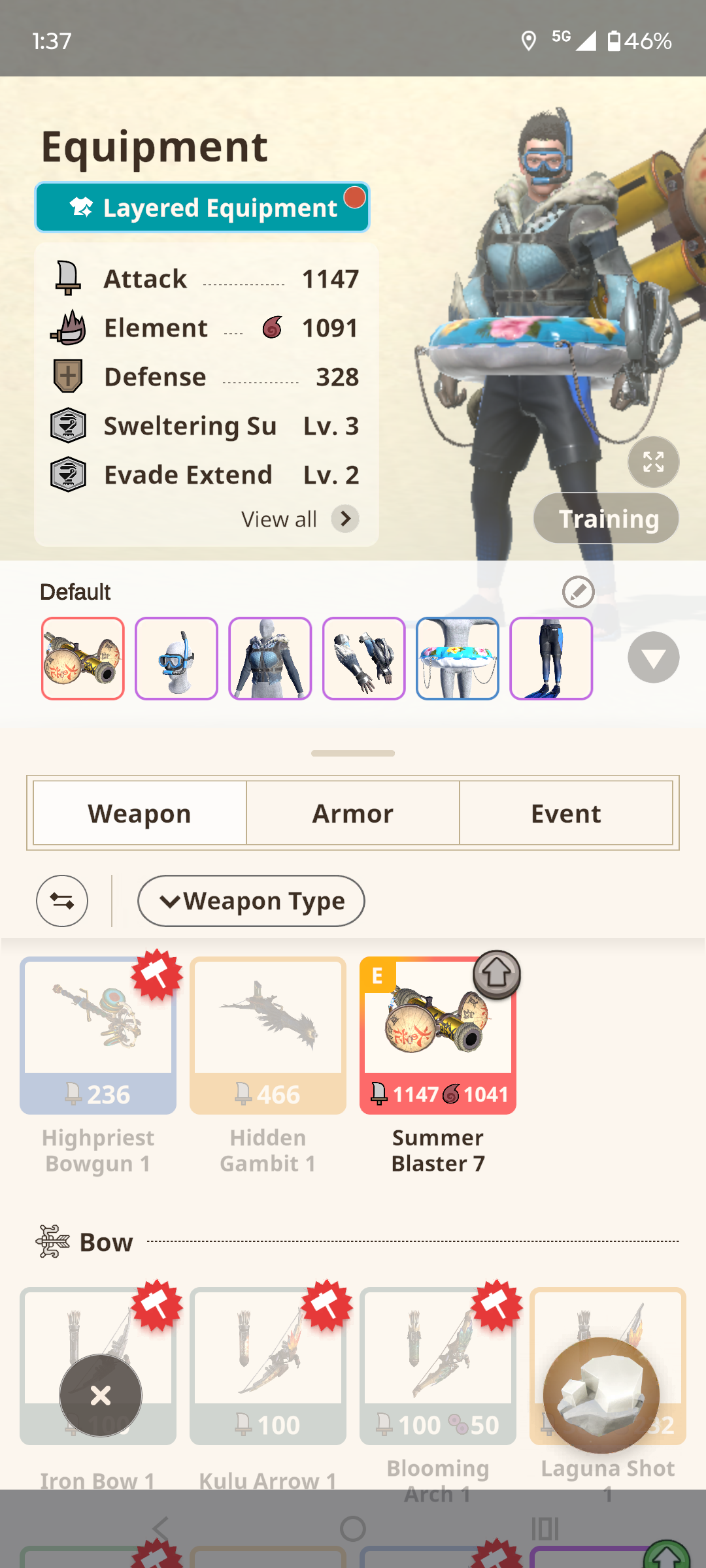Select the leg armor slot
The height and width of the screenshot is (1568, 706).
point(551,659)
